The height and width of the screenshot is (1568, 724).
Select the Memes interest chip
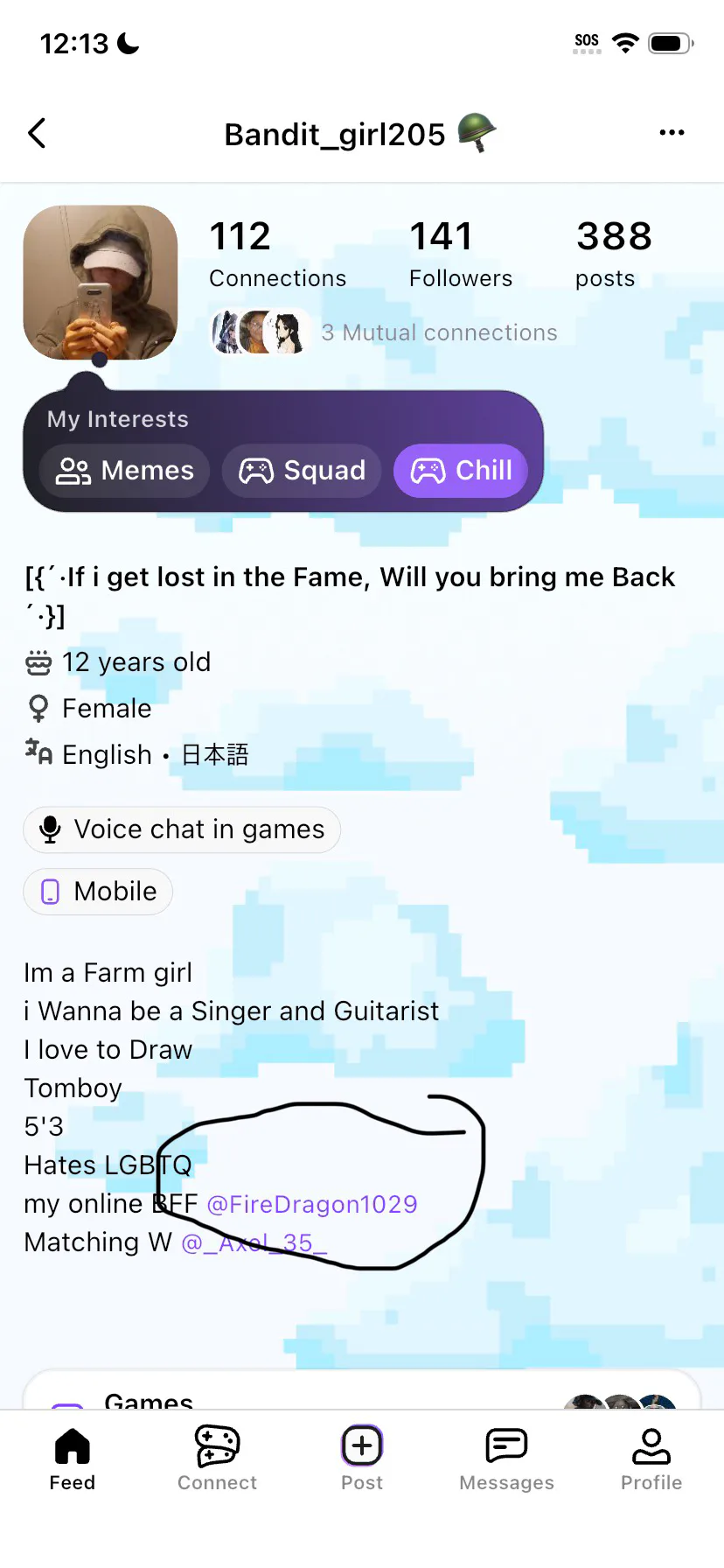coord(124,471)
